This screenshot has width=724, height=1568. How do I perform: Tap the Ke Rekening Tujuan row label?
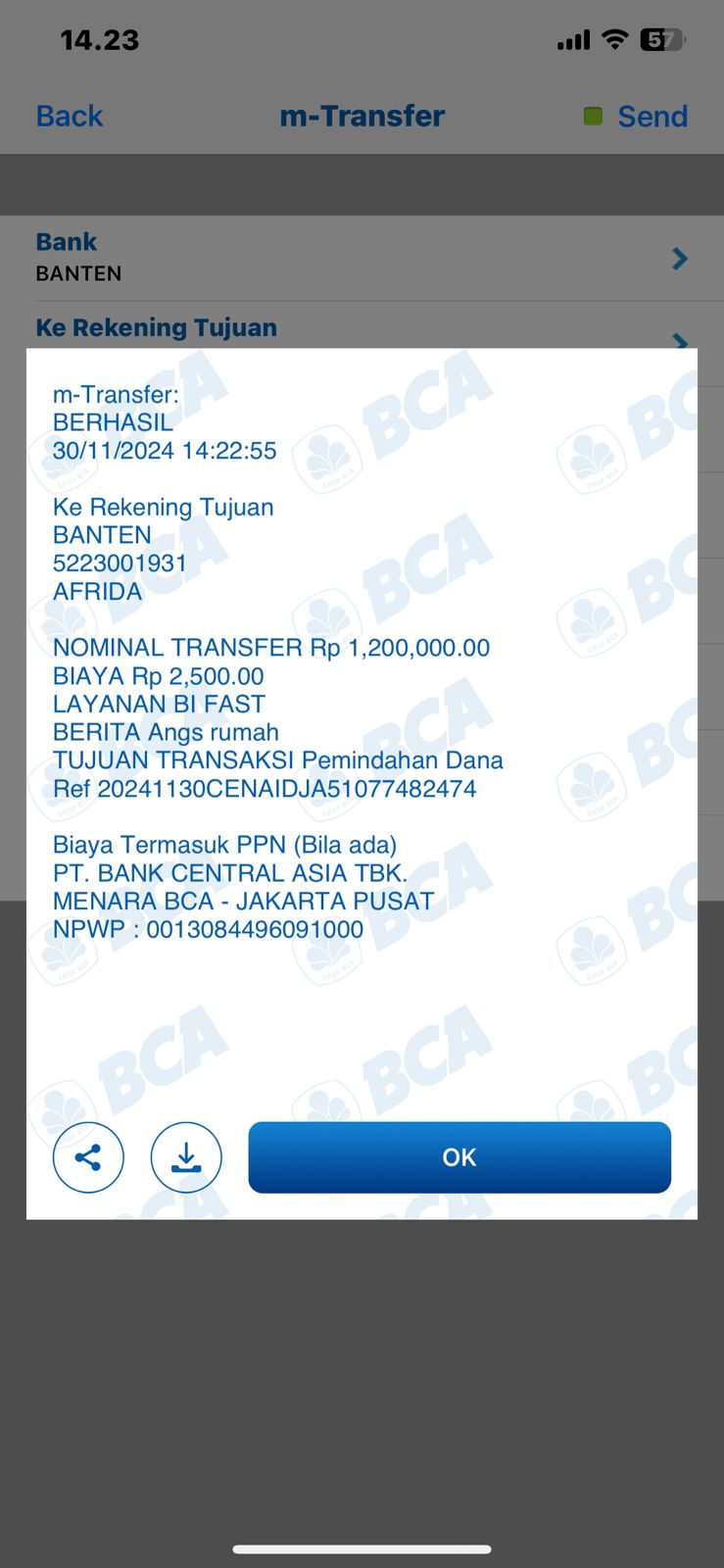(x=156, y=327)
